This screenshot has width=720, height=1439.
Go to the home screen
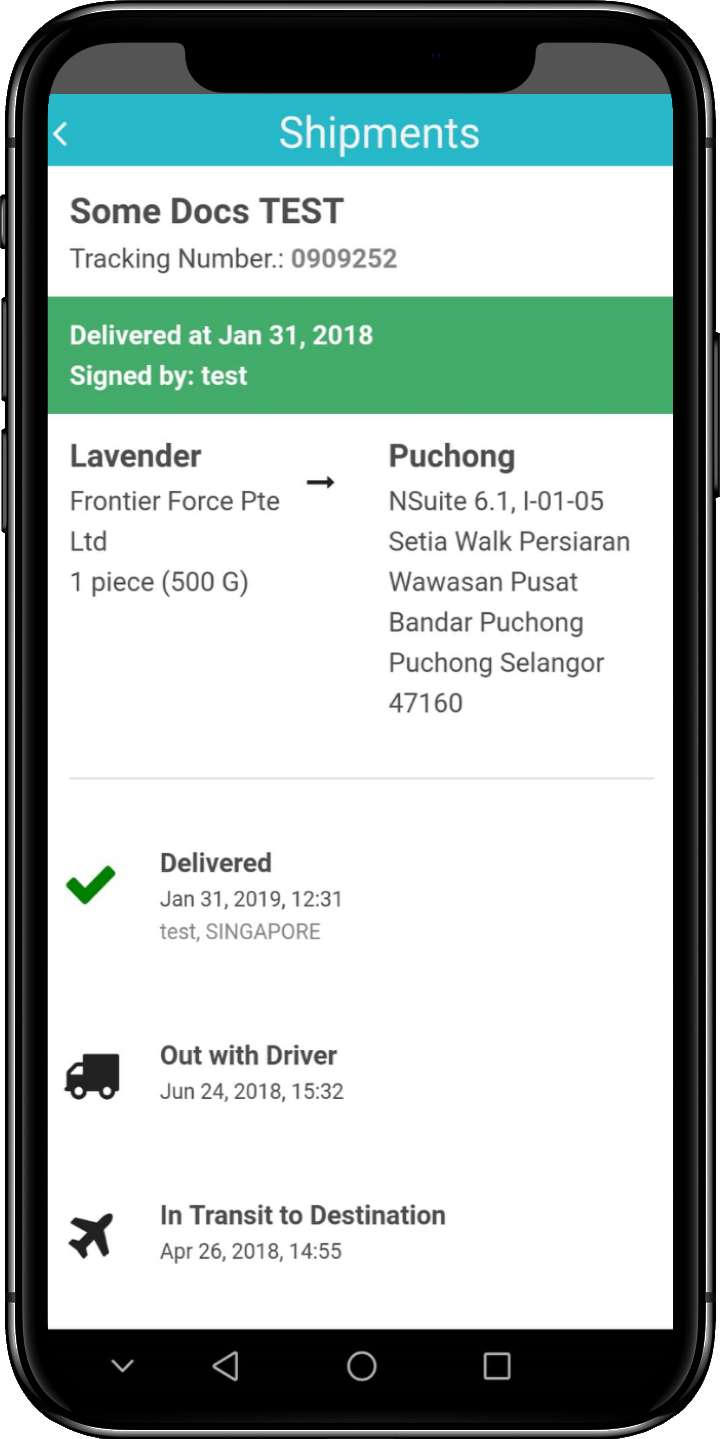point(361,1366)
